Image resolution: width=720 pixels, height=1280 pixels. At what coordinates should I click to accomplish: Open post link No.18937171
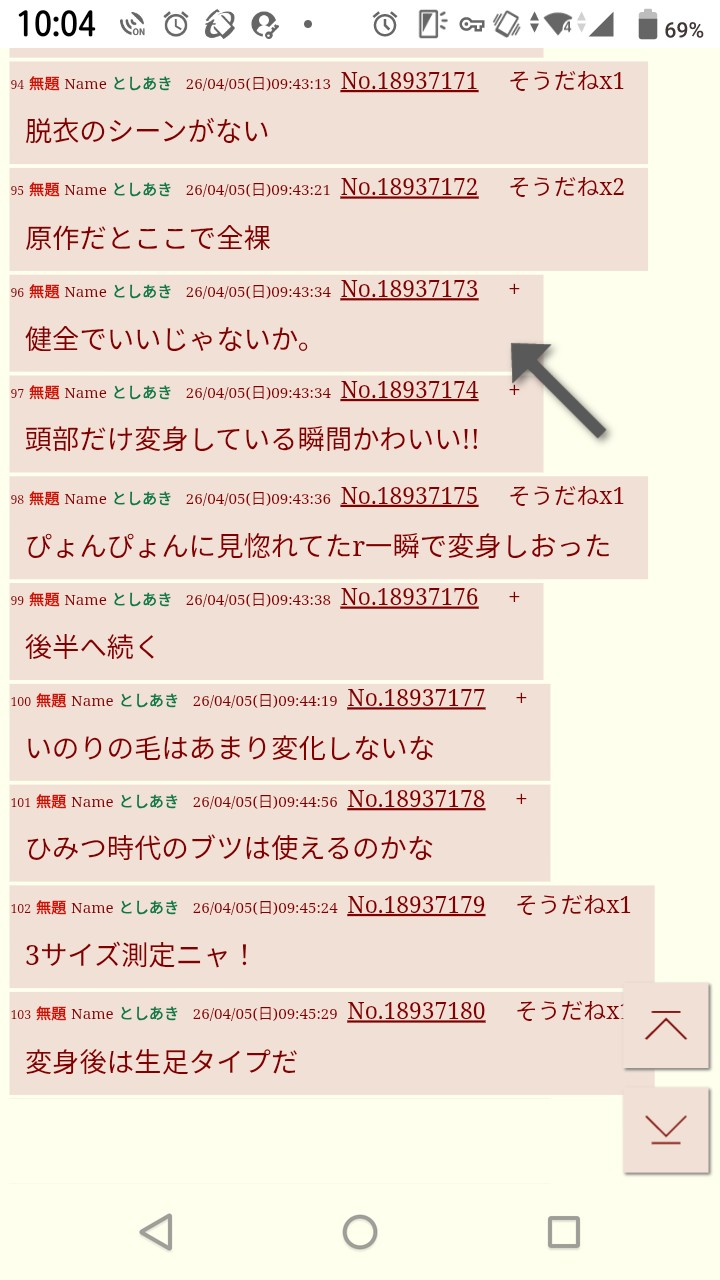[x=409, y=81]
